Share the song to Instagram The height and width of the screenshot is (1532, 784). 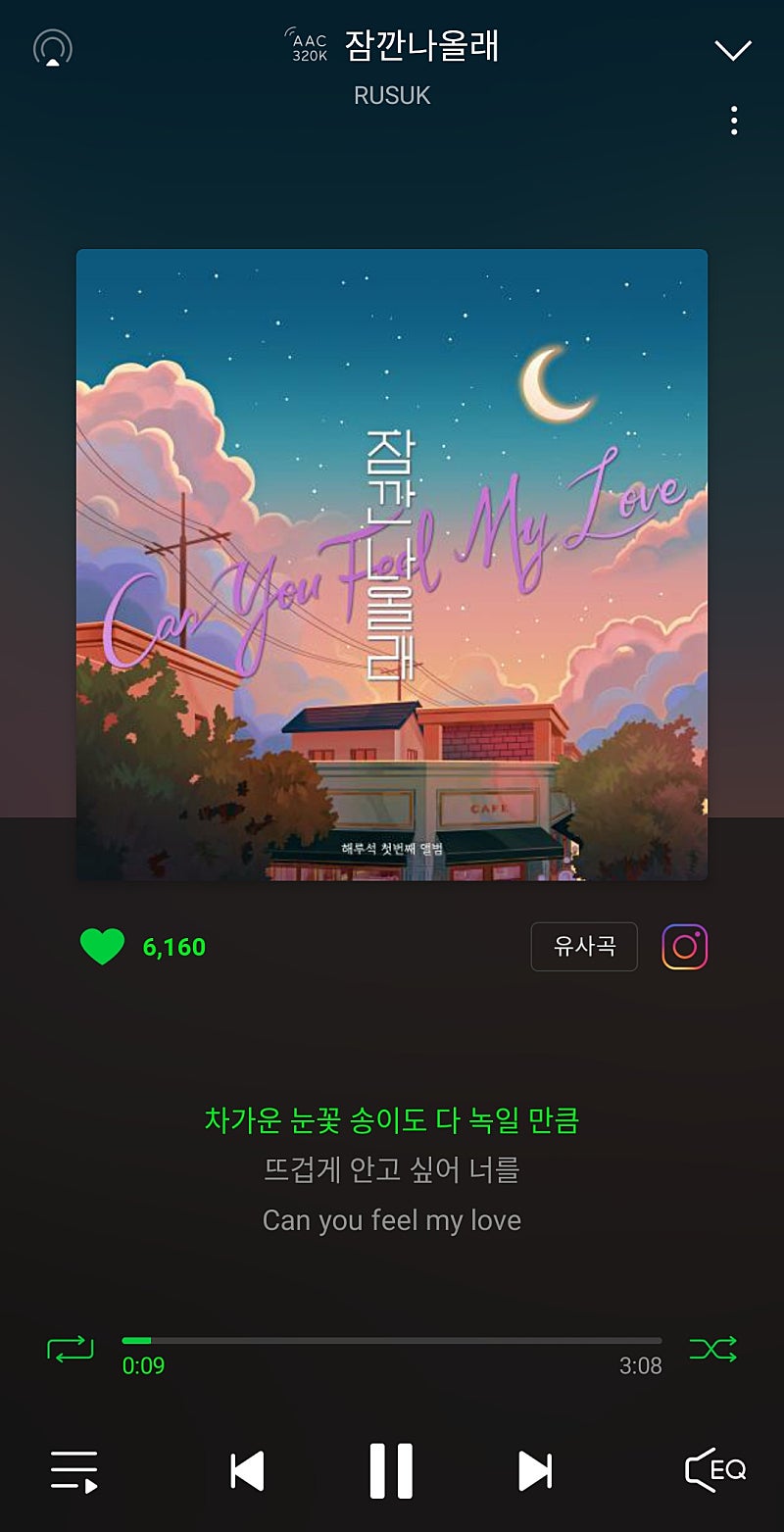point(685,947)
